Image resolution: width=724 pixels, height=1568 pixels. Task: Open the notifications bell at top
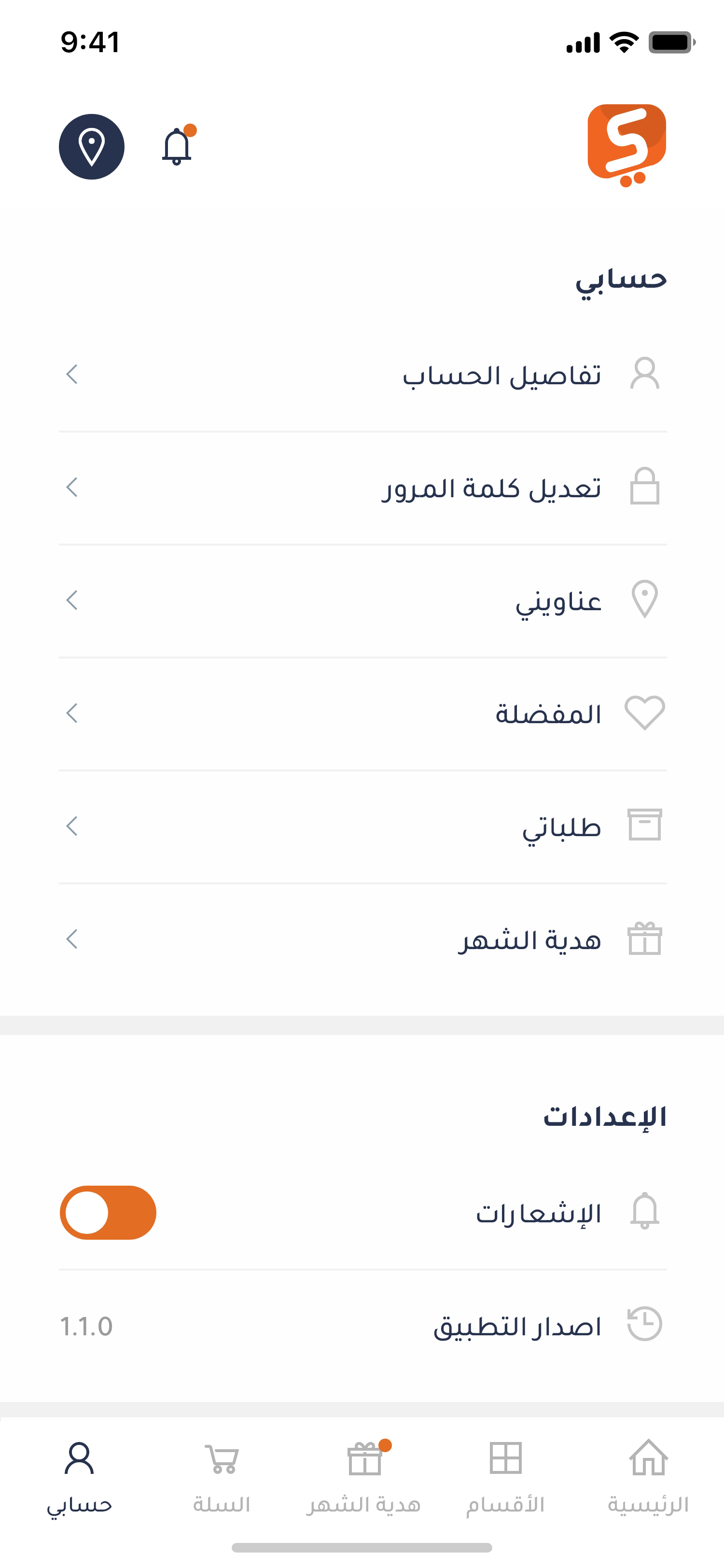(178, 146)
